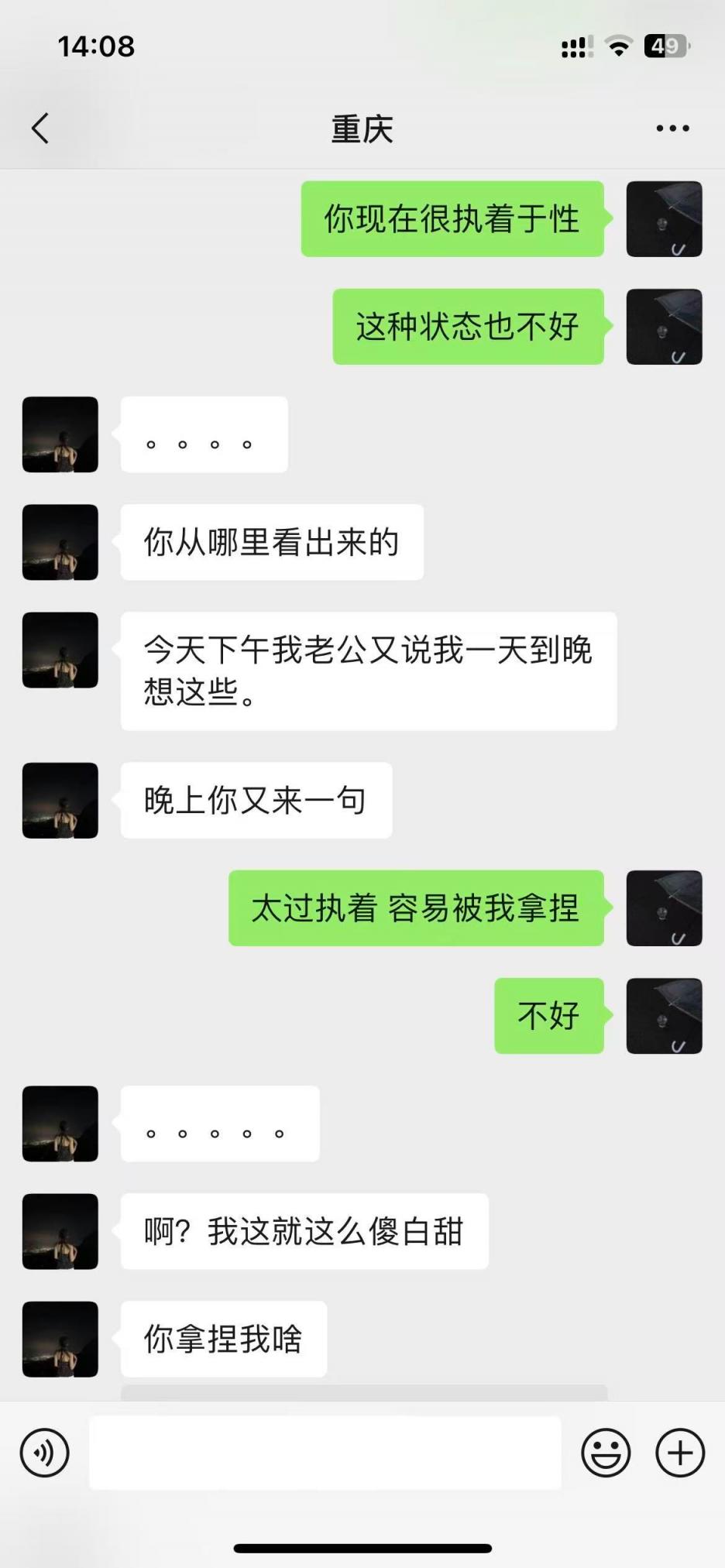725x1568 pixels.
Task: Open the three-dot chat info menu
Action: (x=672, y=129)
